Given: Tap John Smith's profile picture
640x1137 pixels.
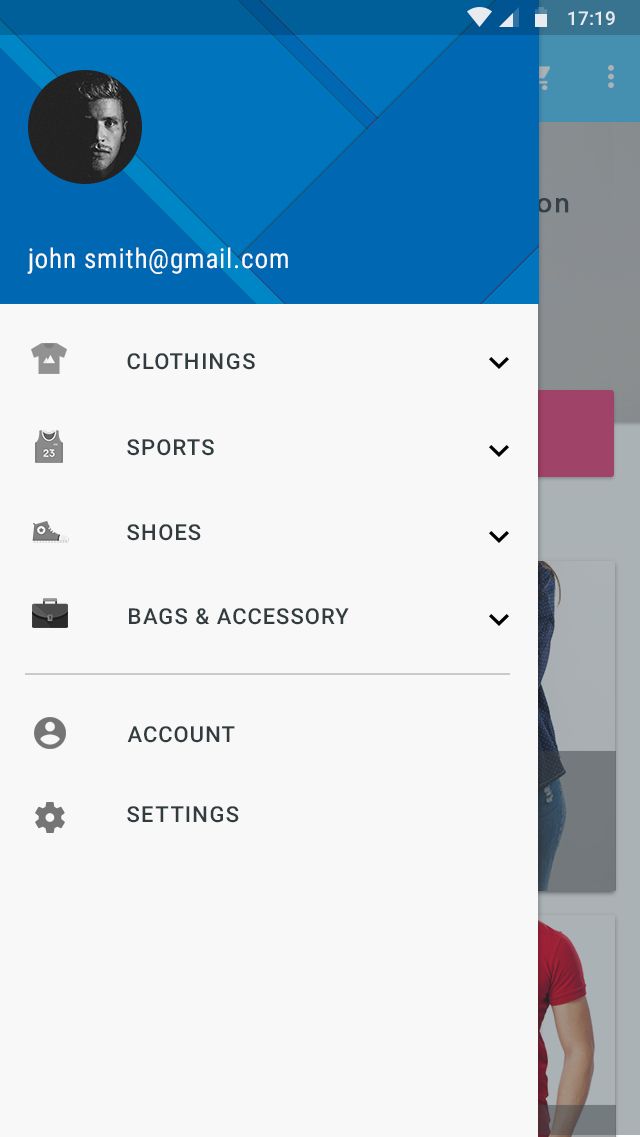Looking at the screenshot, I should click(85, 127).
